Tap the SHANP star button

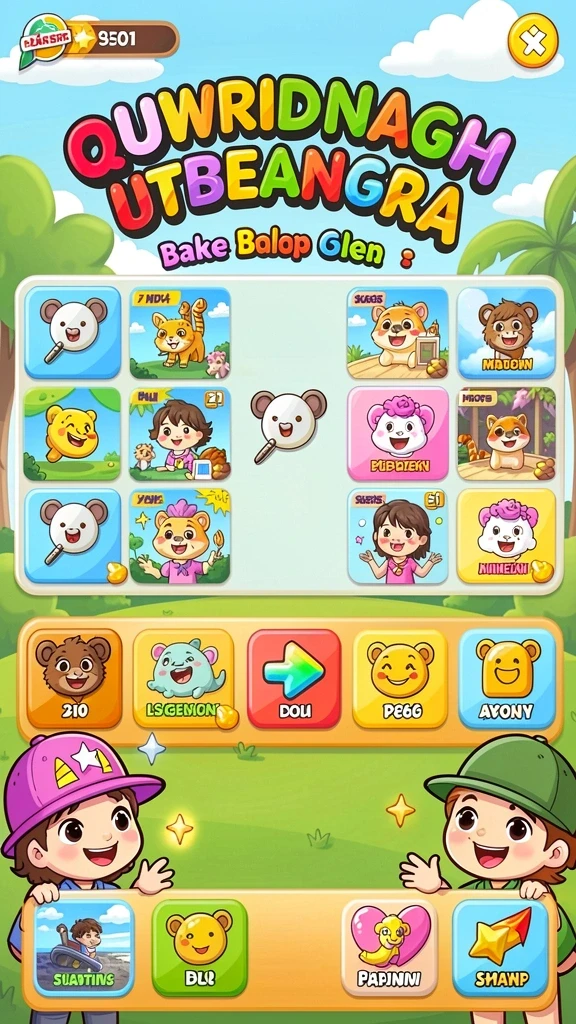tap(501, 948)
